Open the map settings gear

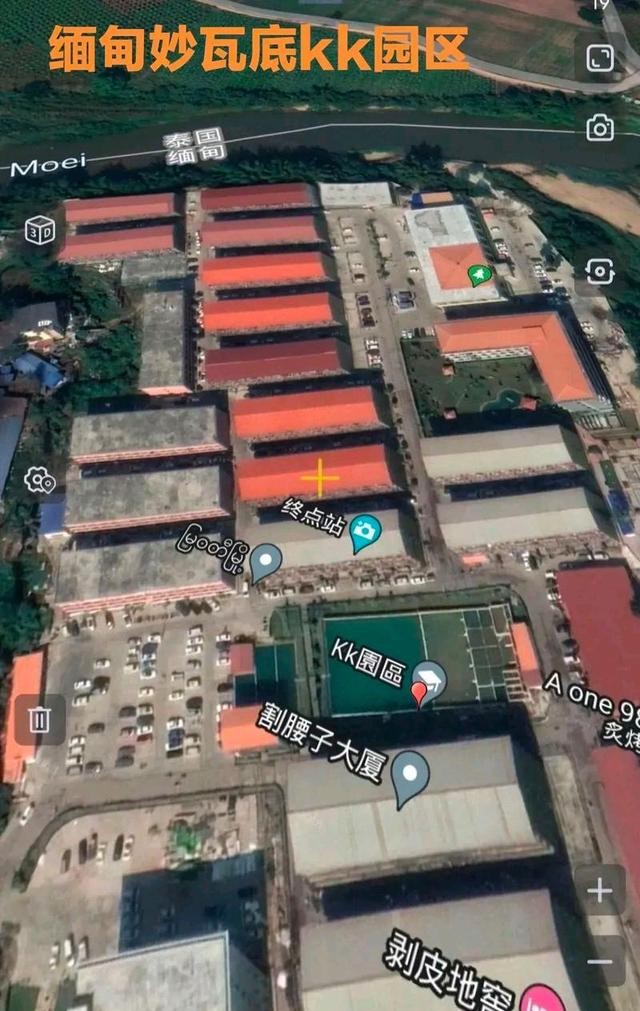pos(39,480)
